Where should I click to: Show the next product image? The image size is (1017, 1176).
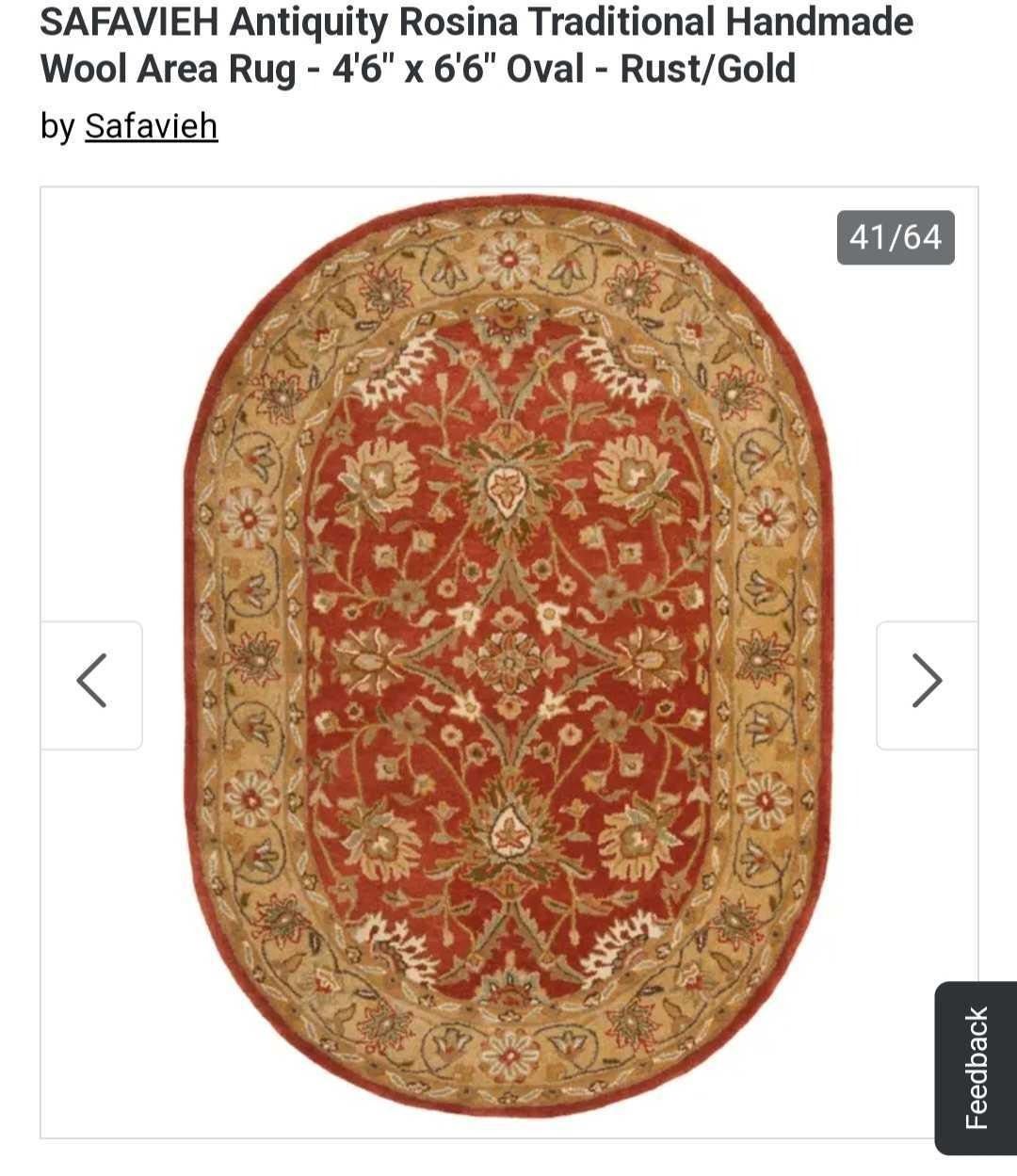tap(927, 682)
